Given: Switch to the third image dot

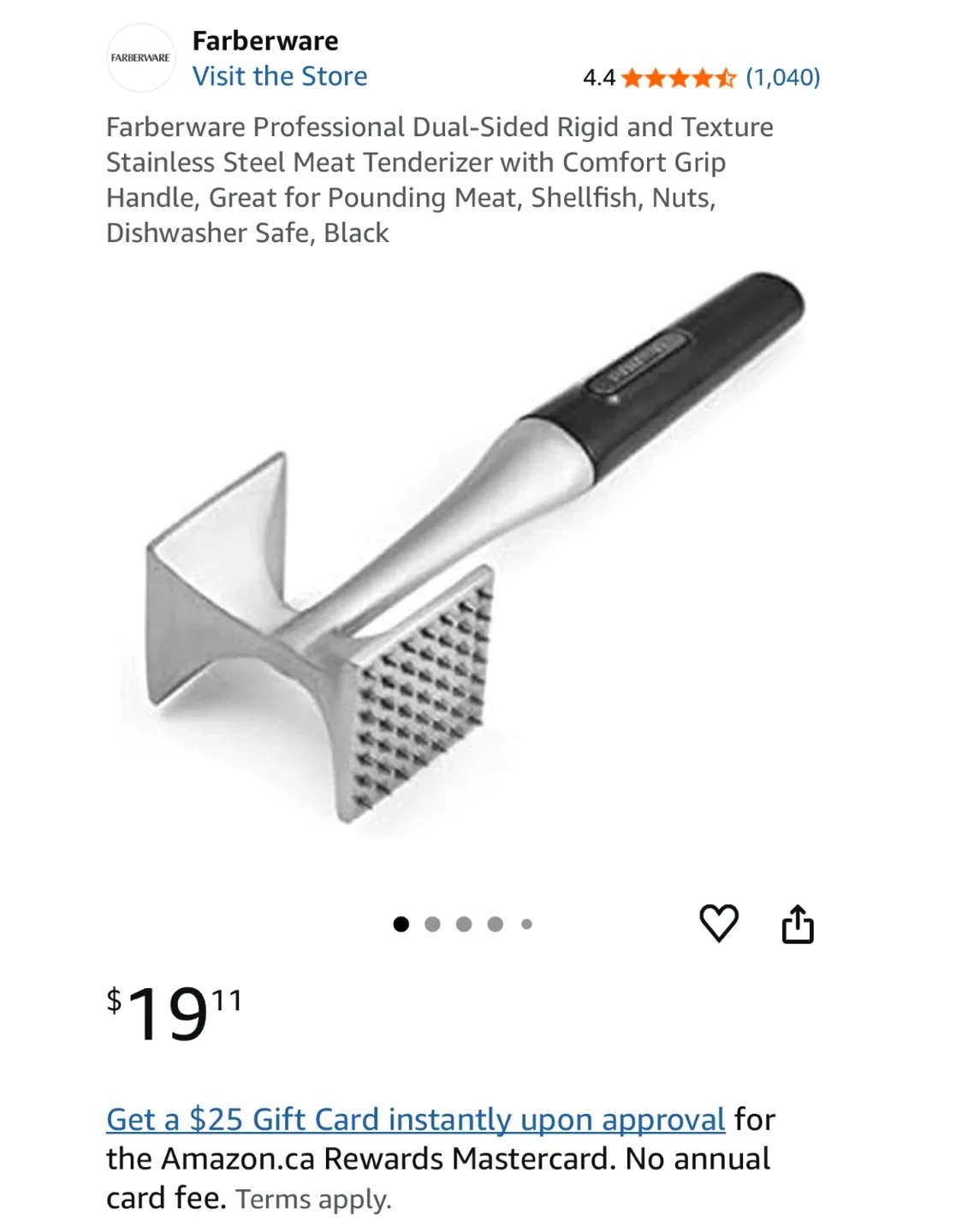Looking at the screenshot, I should pos(463,923).
